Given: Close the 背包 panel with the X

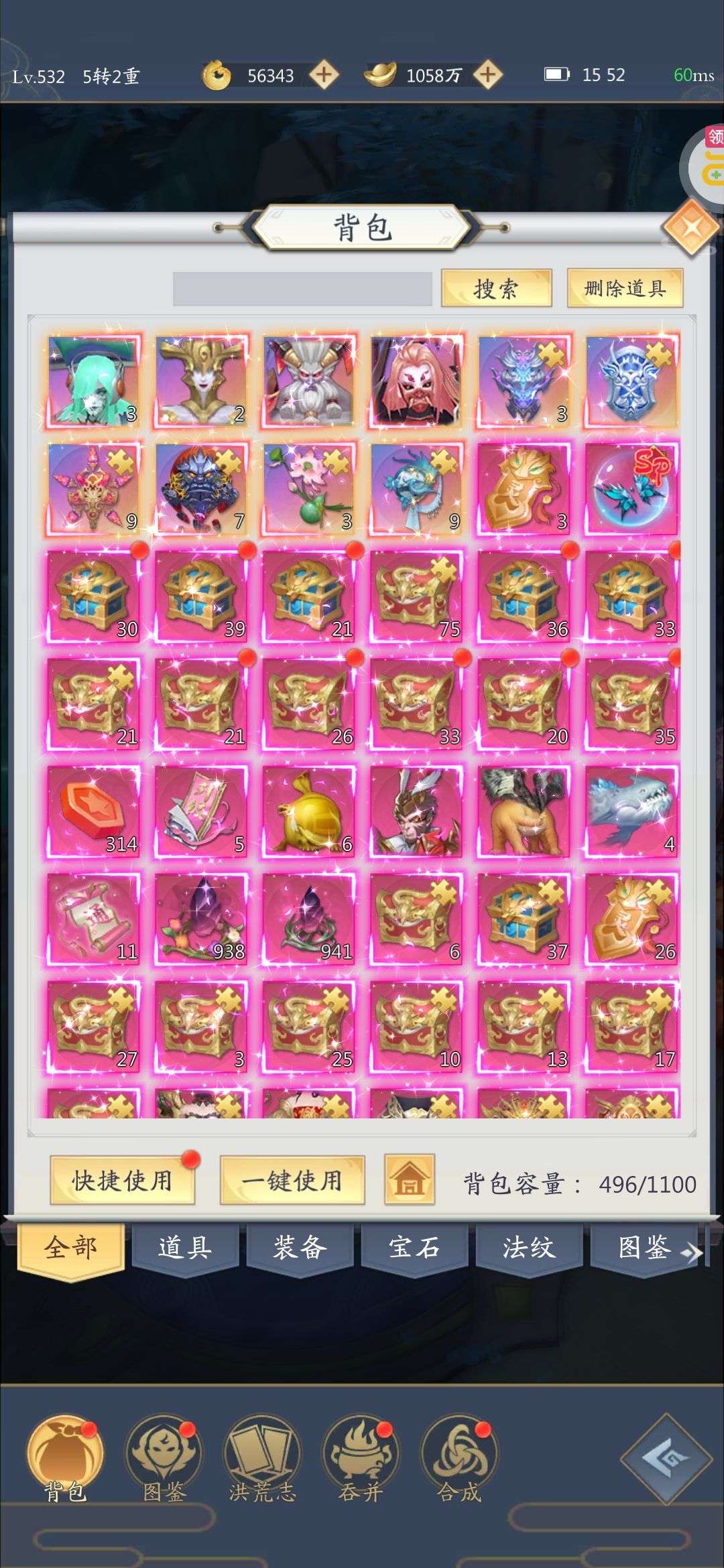Looking at the screenshot, I should [690, 227].
